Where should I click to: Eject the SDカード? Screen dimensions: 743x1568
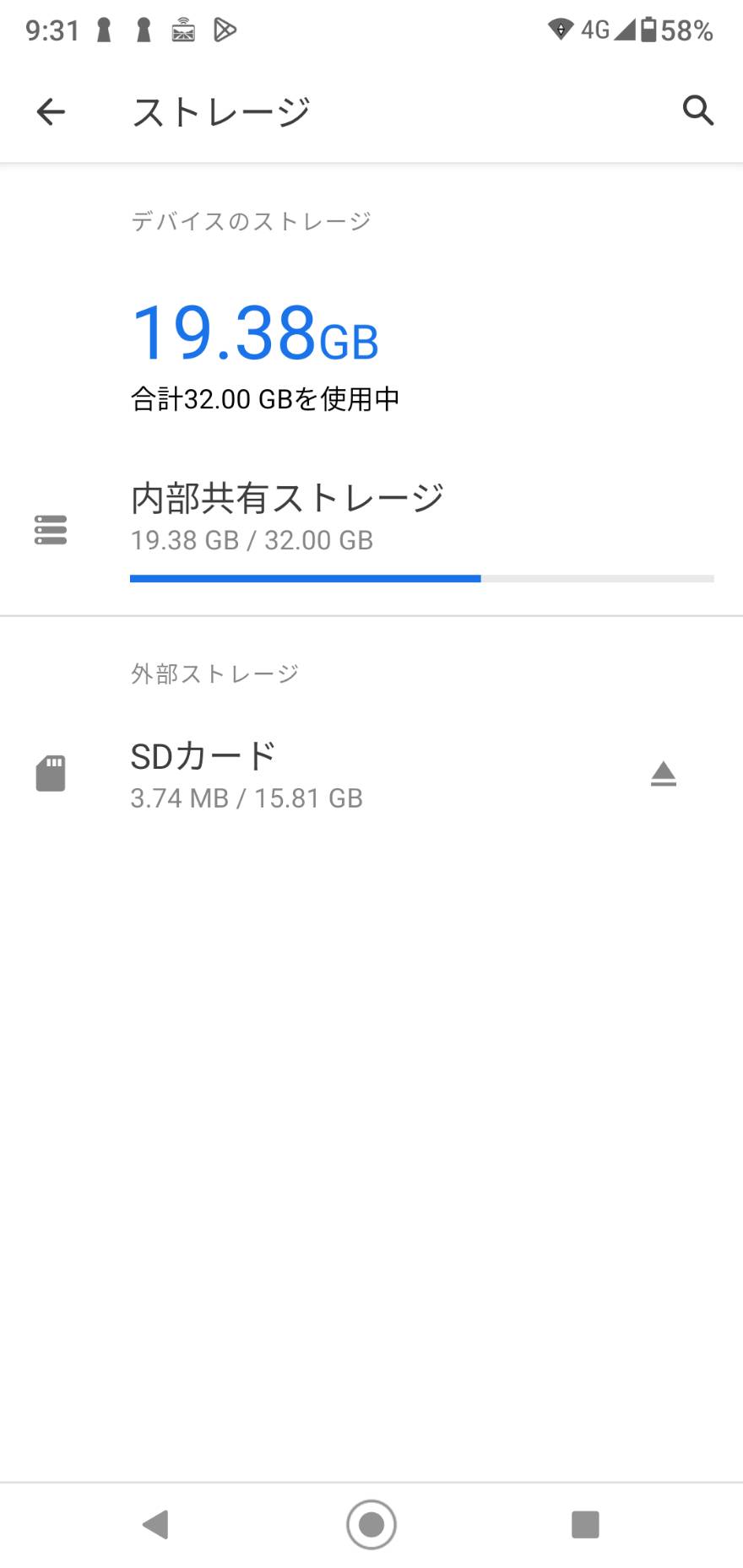pos(664,774)
